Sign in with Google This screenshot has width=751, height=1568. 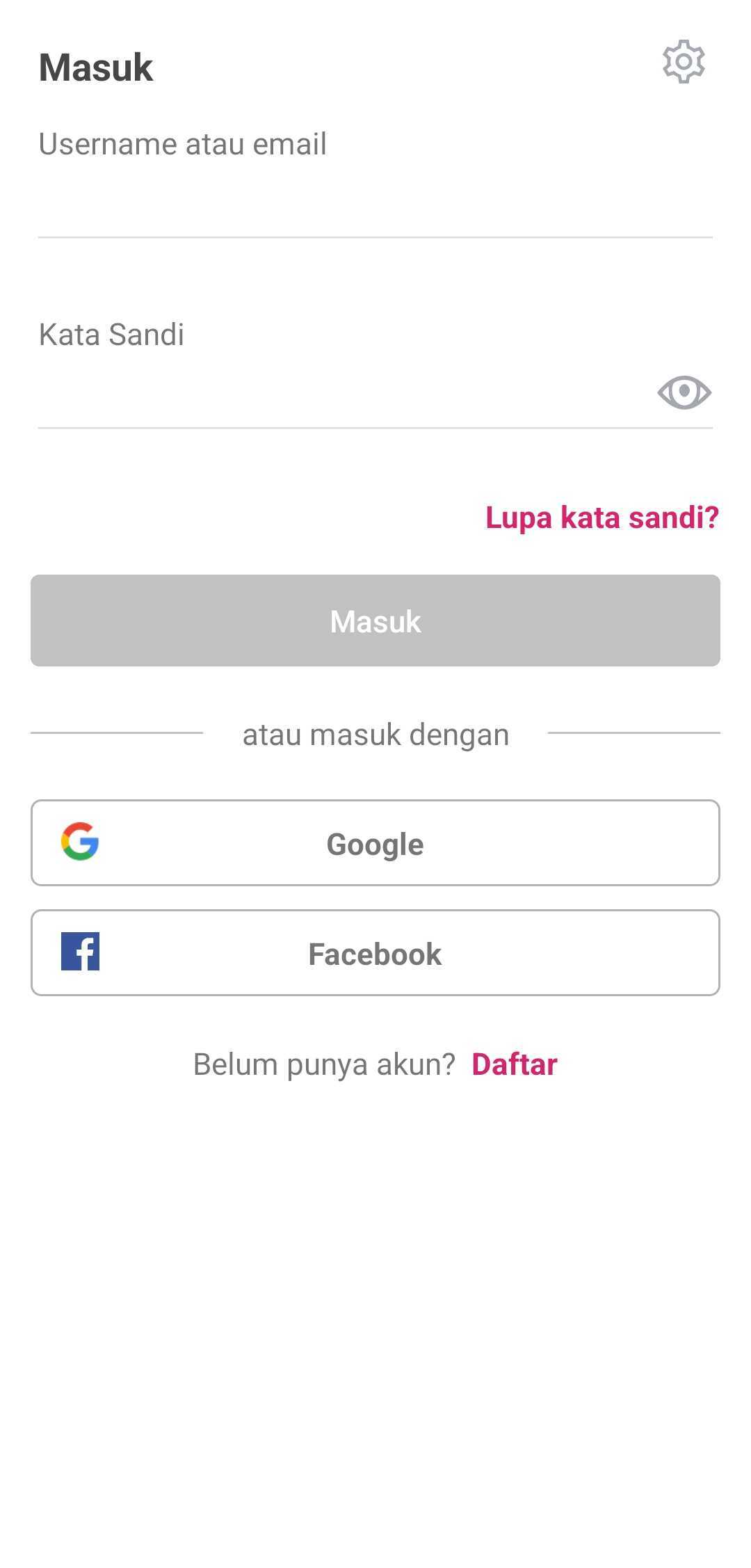[375, 843]
